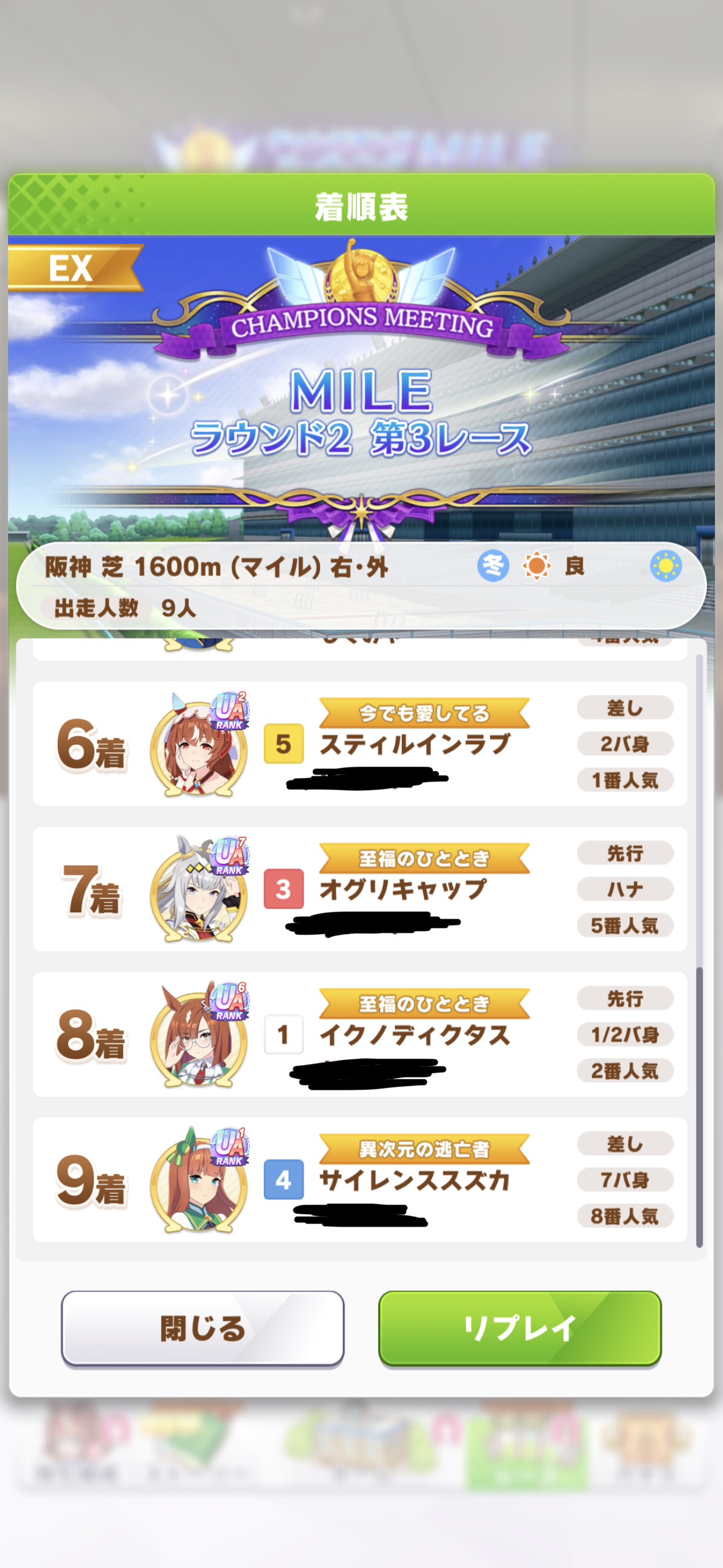Open スティルインラブ 6th place entry
This screenshot has height=1568, width=723.
coord(359,744)
